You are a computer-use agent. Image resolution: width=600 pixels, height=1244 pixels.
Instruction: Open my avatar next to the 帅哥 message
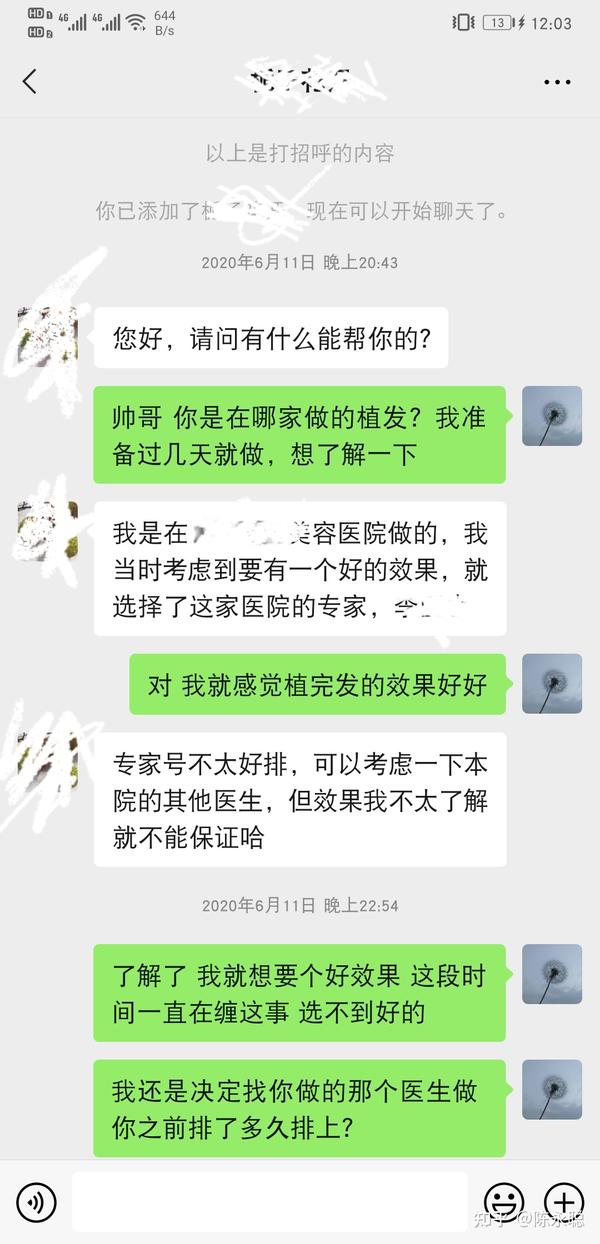(552, 416)
